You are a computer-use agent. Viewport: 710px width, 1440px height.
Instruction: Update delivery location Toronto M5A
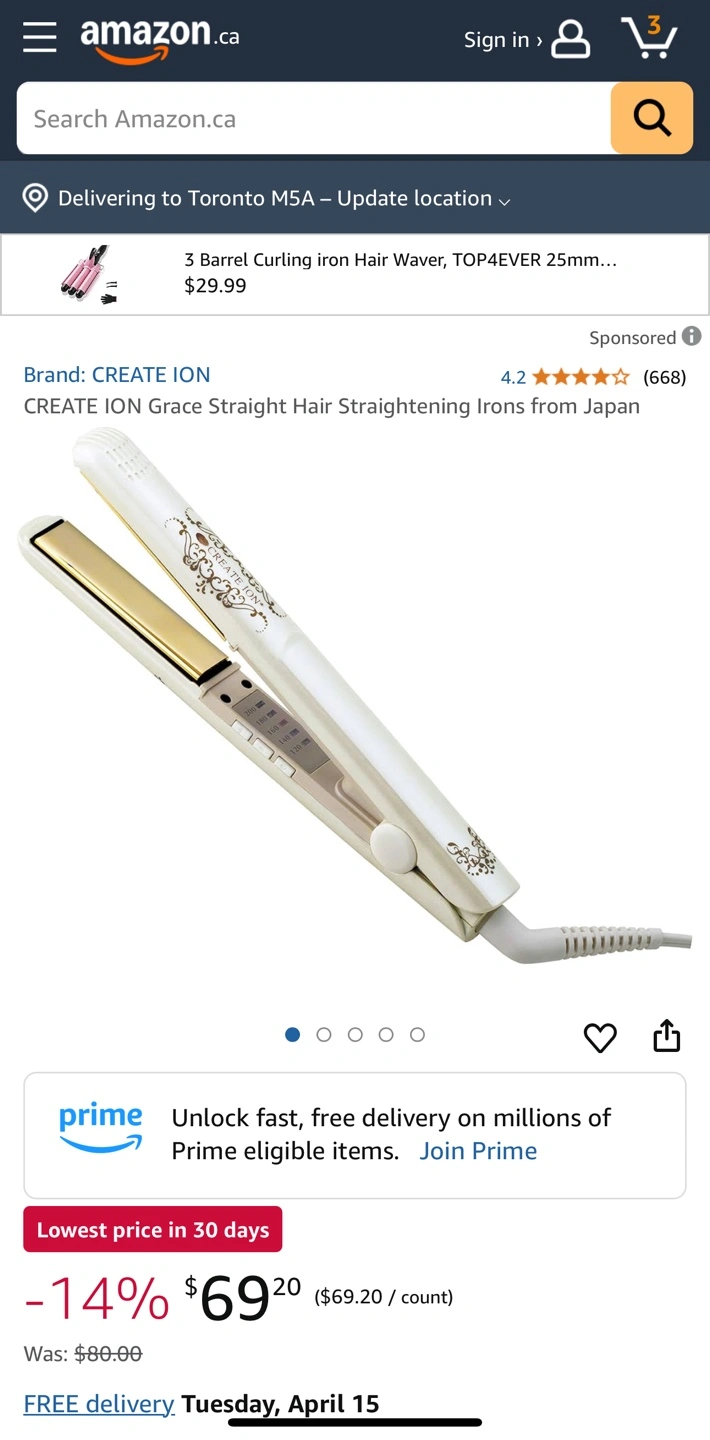point(267,198)
